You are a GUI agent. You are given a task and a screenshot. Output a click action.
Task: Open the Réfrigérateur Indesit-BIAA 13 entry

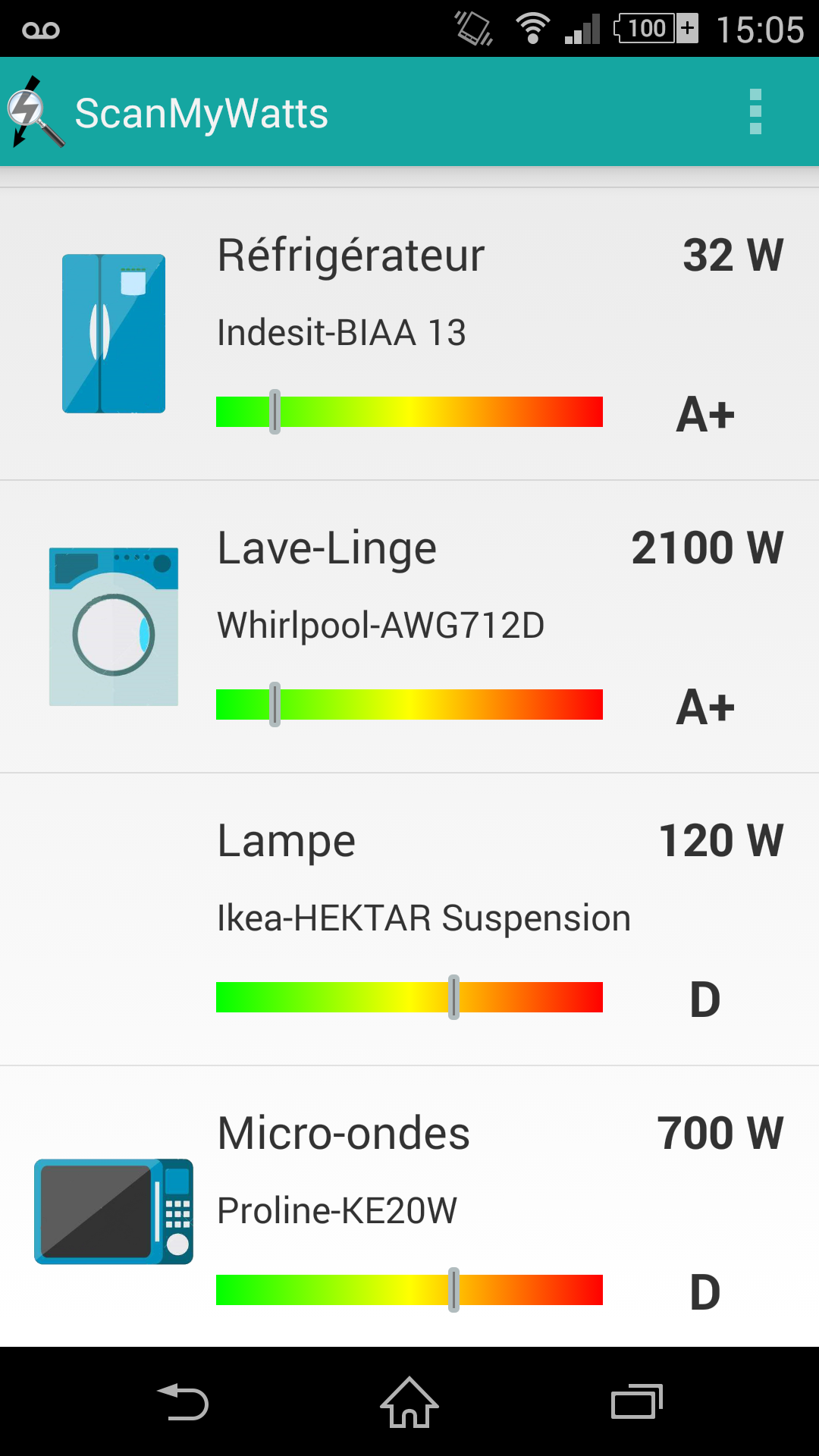point(409,334)
